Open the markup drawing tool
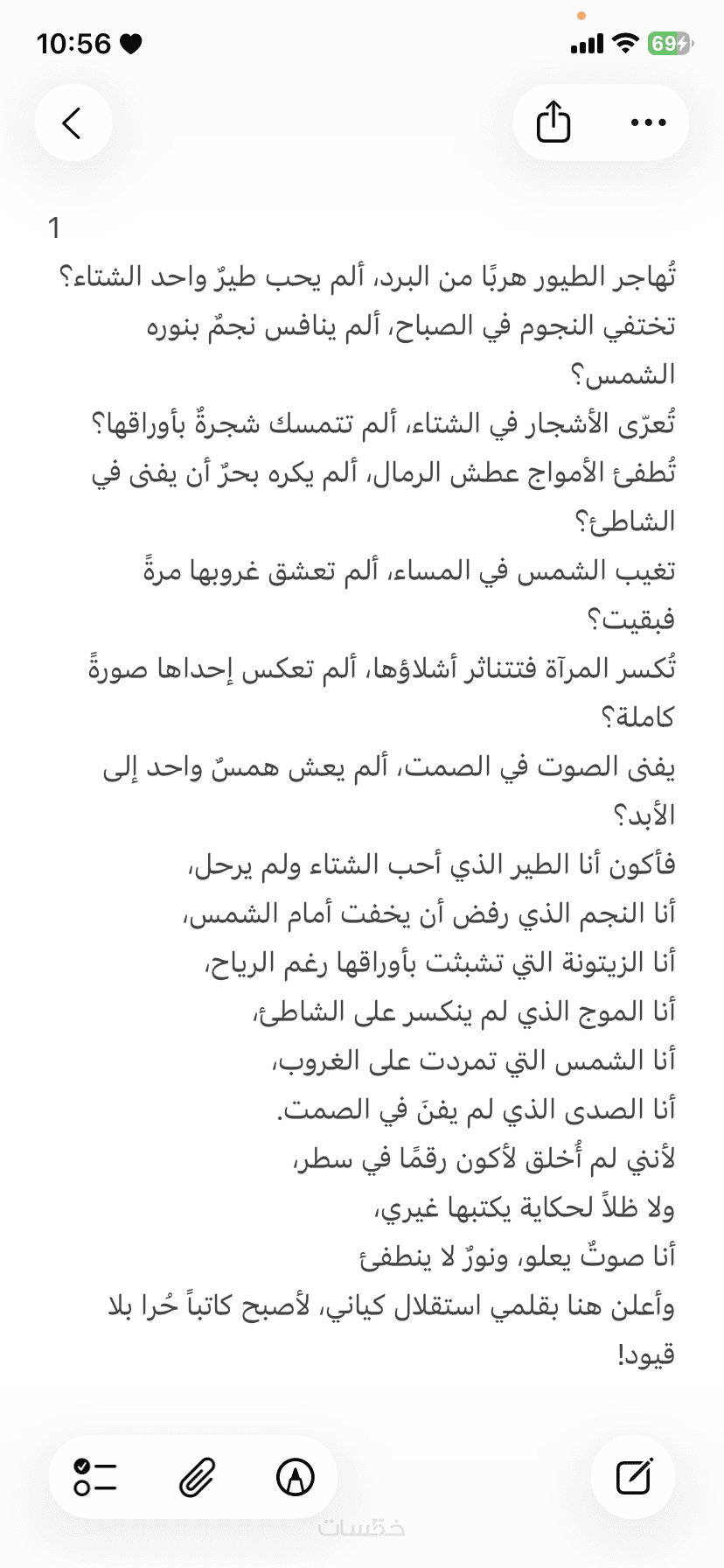Viewport: 724px width, 1568px height. coord(296,1477)
